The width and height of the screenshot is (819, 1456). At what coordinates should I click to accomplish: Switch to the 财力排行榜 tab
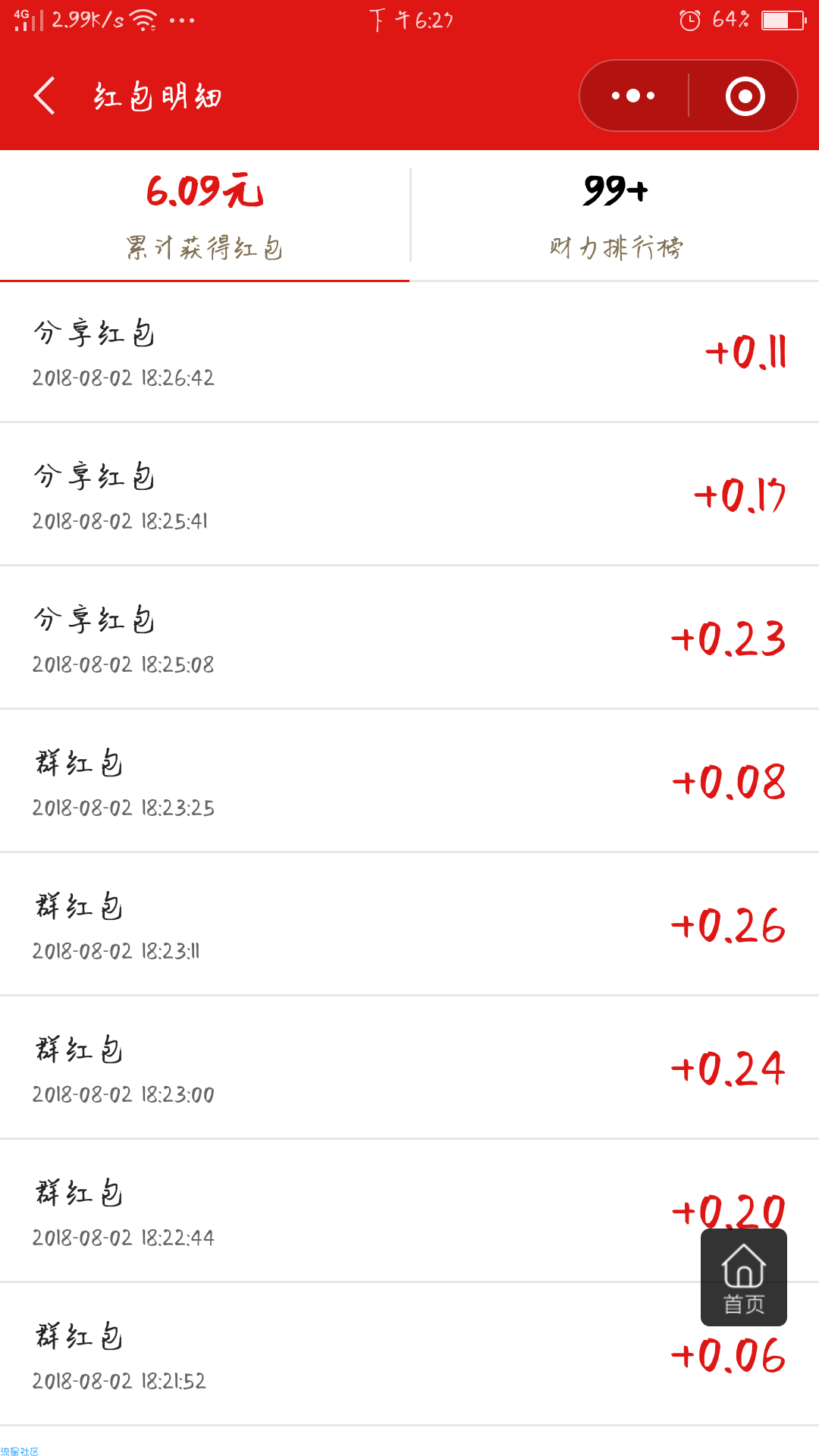click(x=615, y=216)
